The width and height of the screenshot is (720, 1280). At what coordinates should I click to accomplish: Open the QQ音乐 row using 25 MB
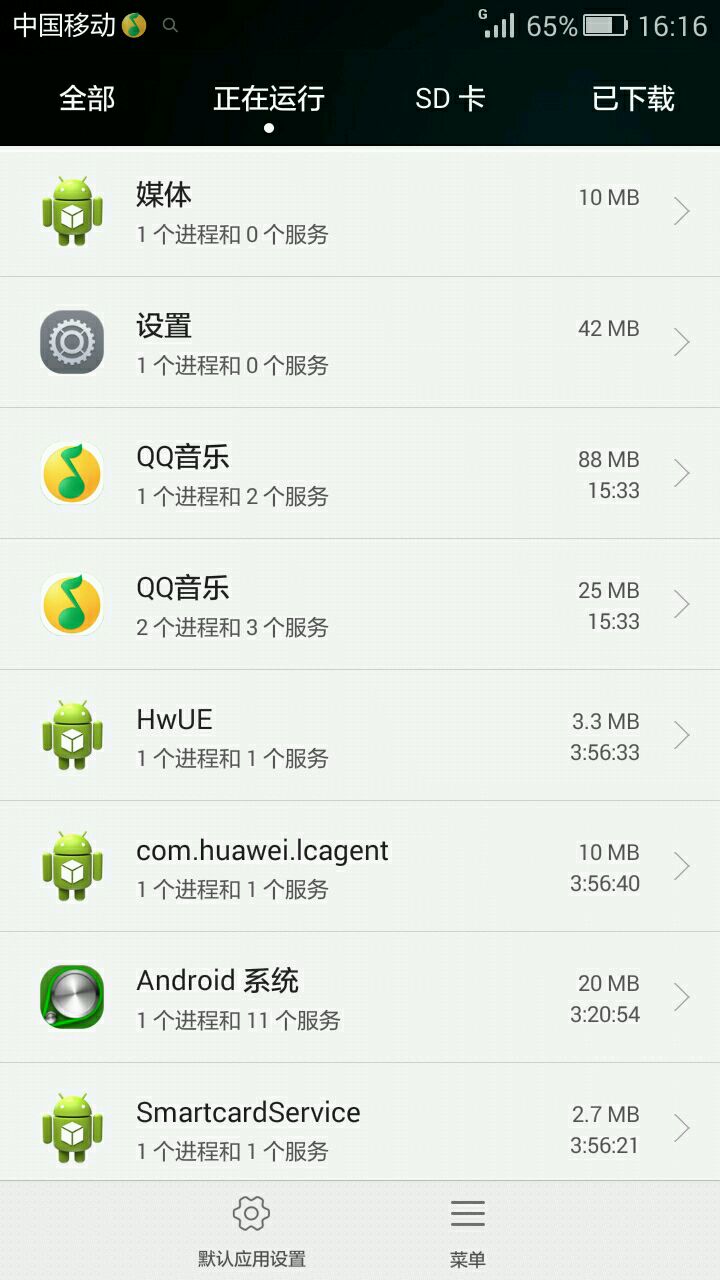point(360,605)
